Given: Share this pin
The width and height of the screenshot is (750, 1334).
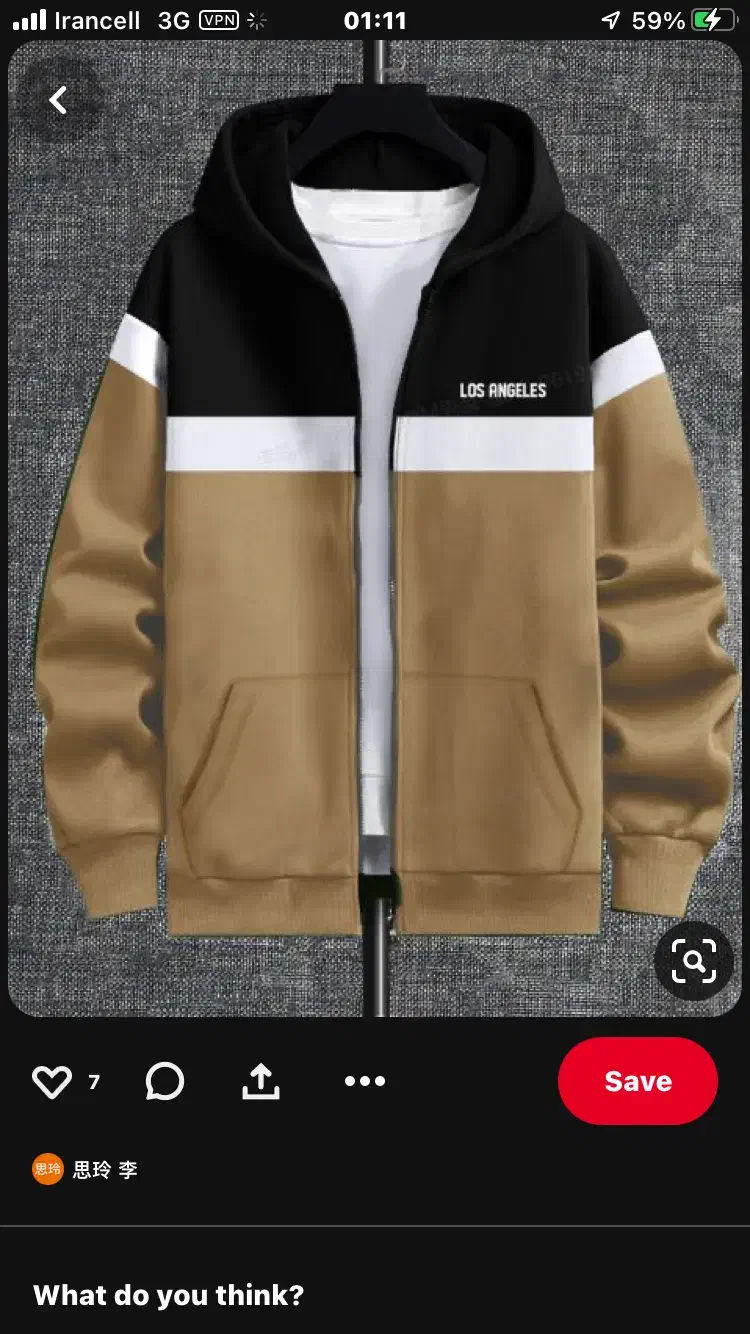Looking at the screenshot, I should 261,1081.
